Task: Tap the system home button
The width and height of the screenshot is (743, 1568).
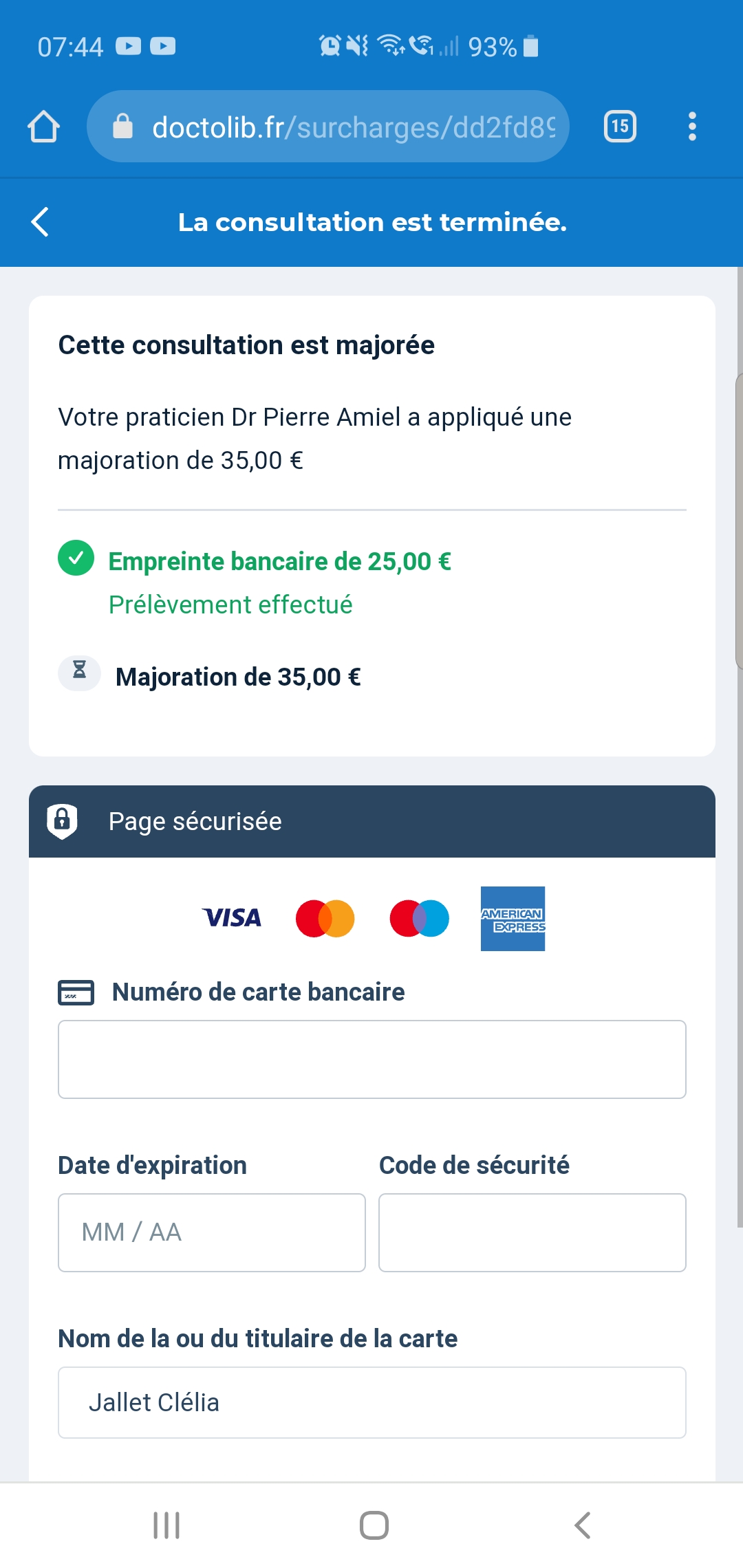Action: [374, 1525]
